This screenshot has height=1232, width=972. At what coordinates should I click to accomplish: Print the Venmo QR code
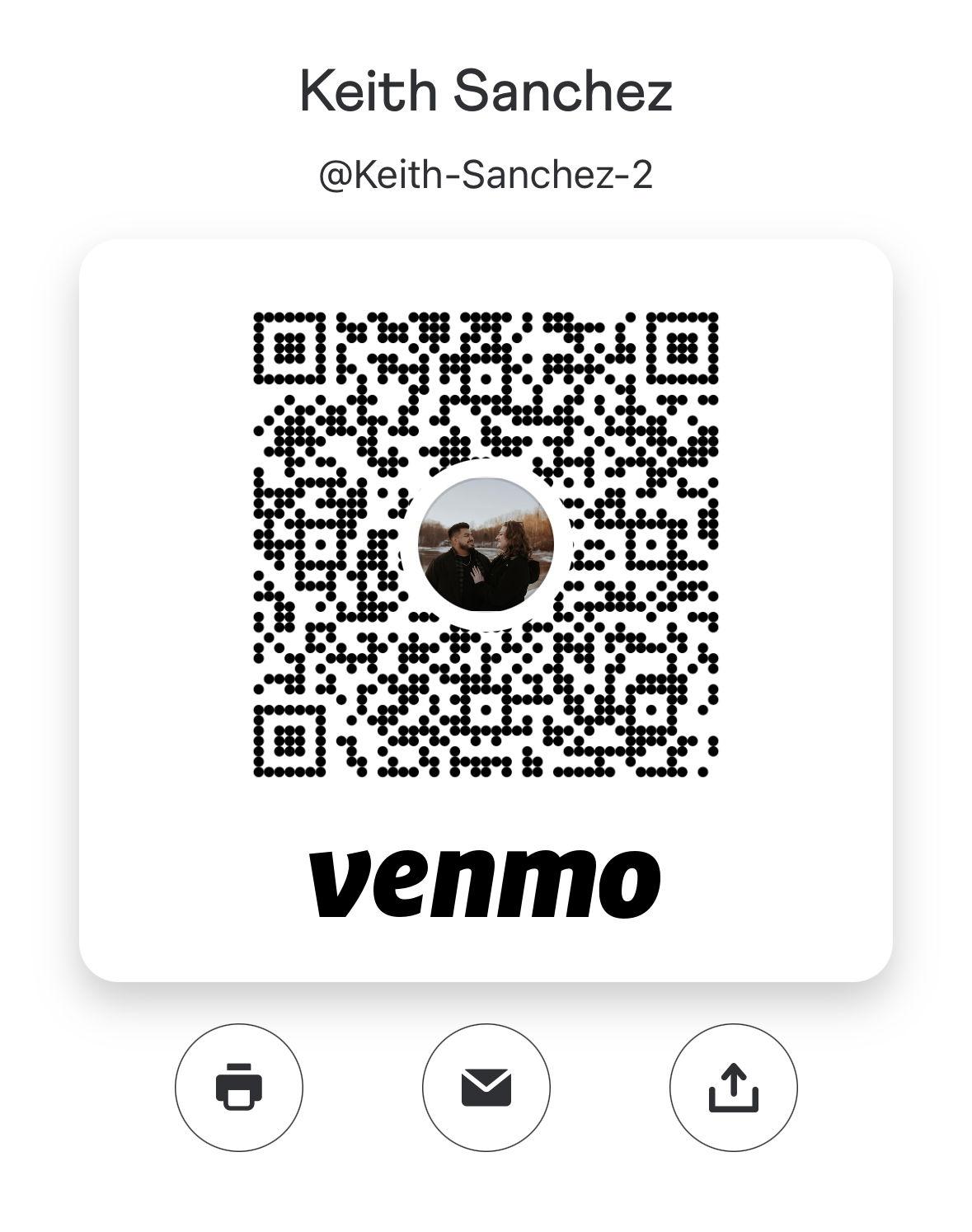(x=239, y=1087)
